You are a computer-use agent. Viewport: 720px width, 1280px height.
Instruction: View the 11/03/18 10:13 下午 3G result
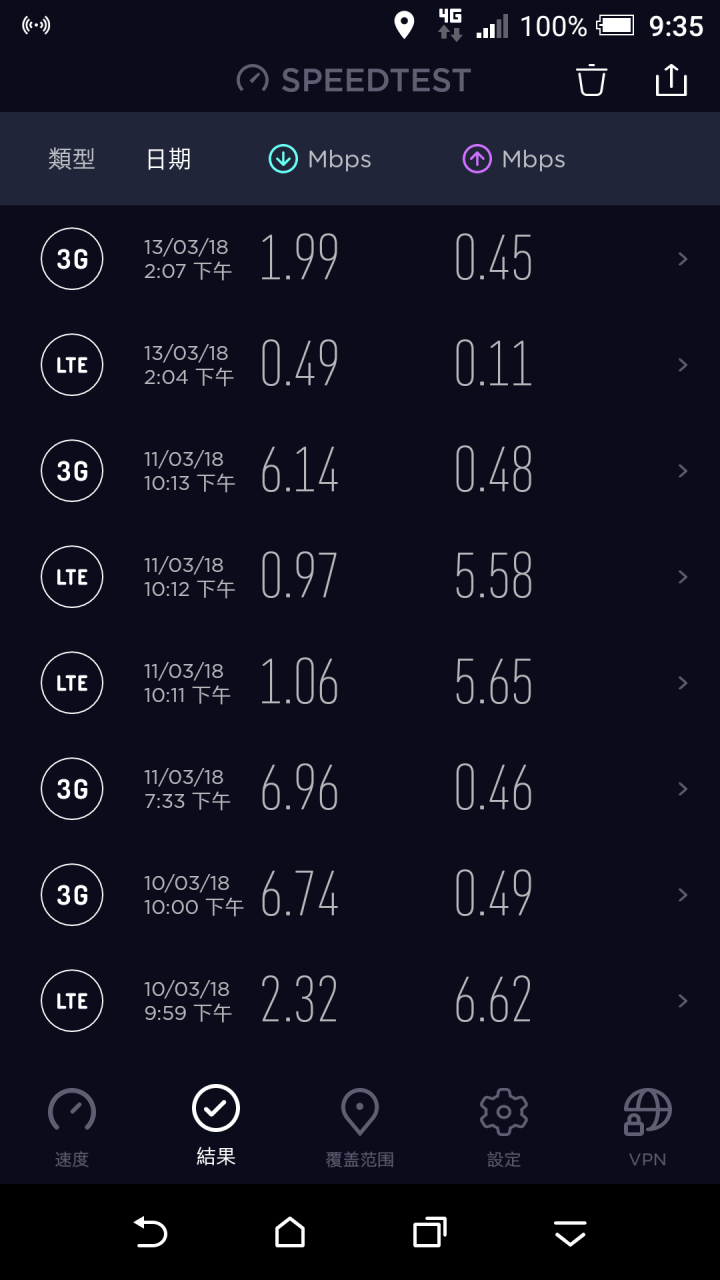(360, 471)
